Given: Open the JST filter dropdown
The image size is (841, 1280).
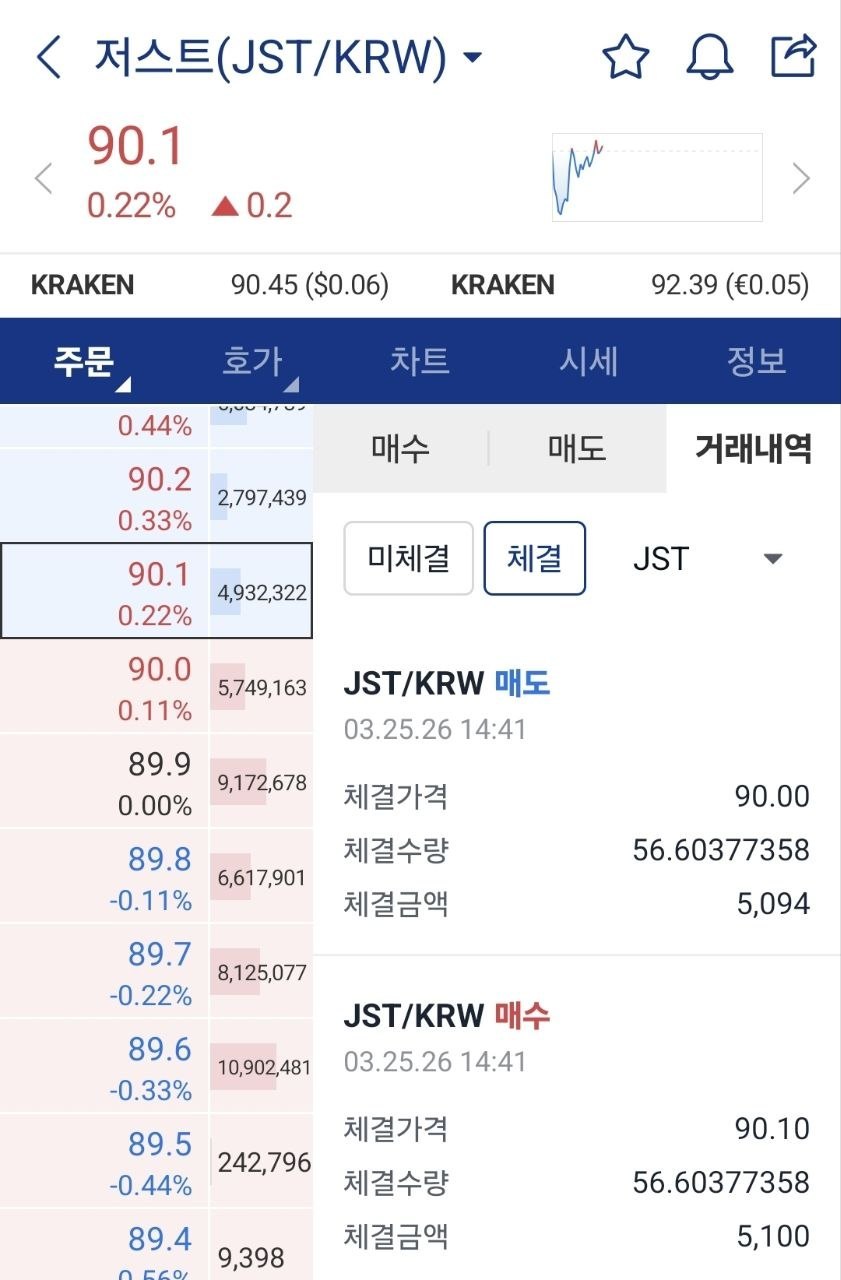Looking at the screenshot, I should 706,558.
